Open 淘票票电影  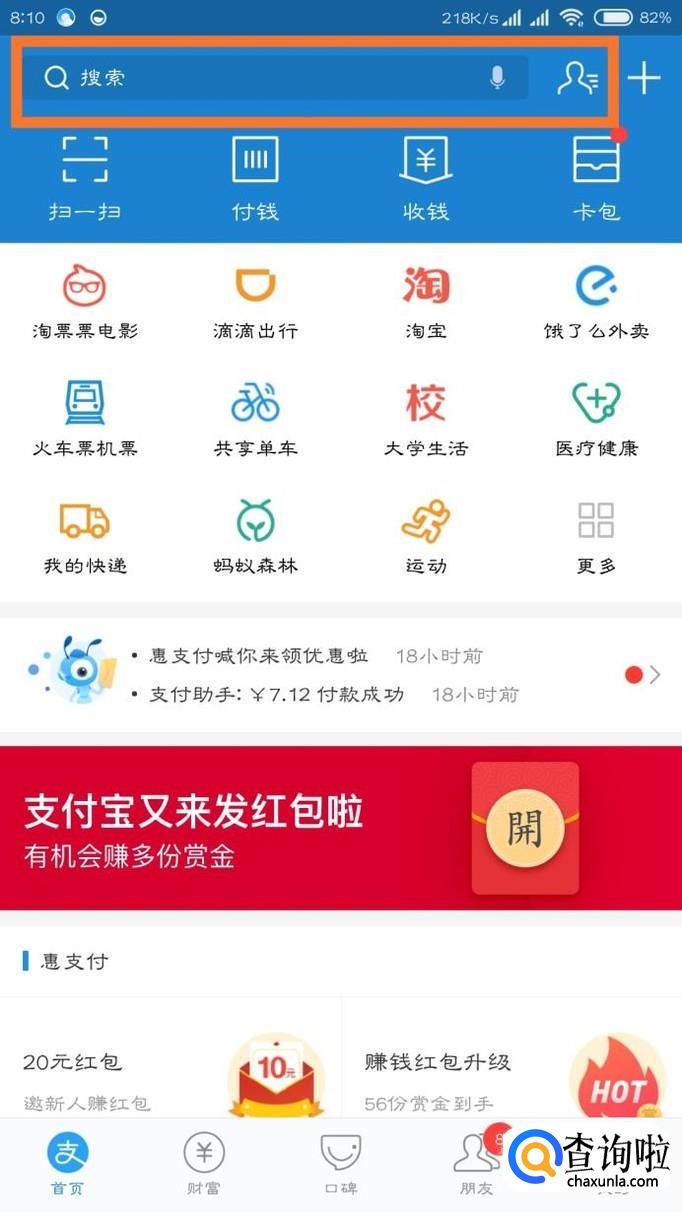coord(85,302)
